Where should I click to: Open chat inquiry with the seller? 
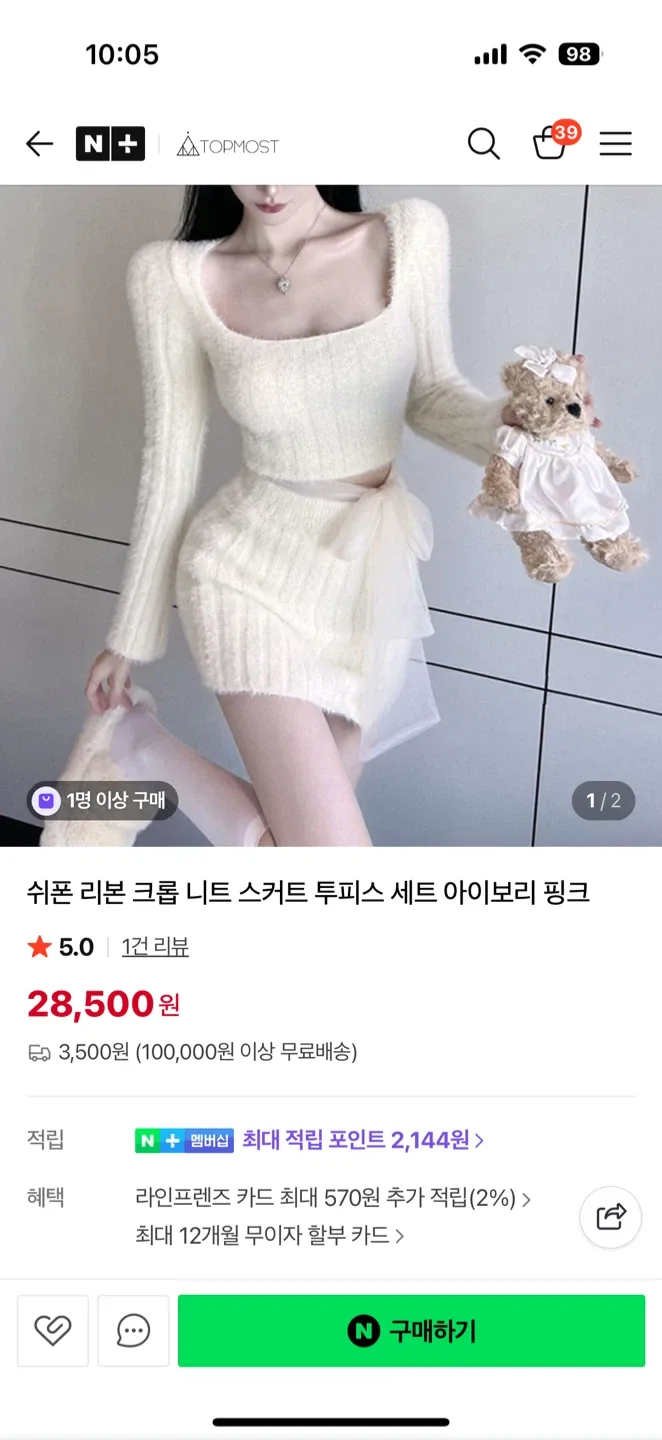[x=133, y=1330]
